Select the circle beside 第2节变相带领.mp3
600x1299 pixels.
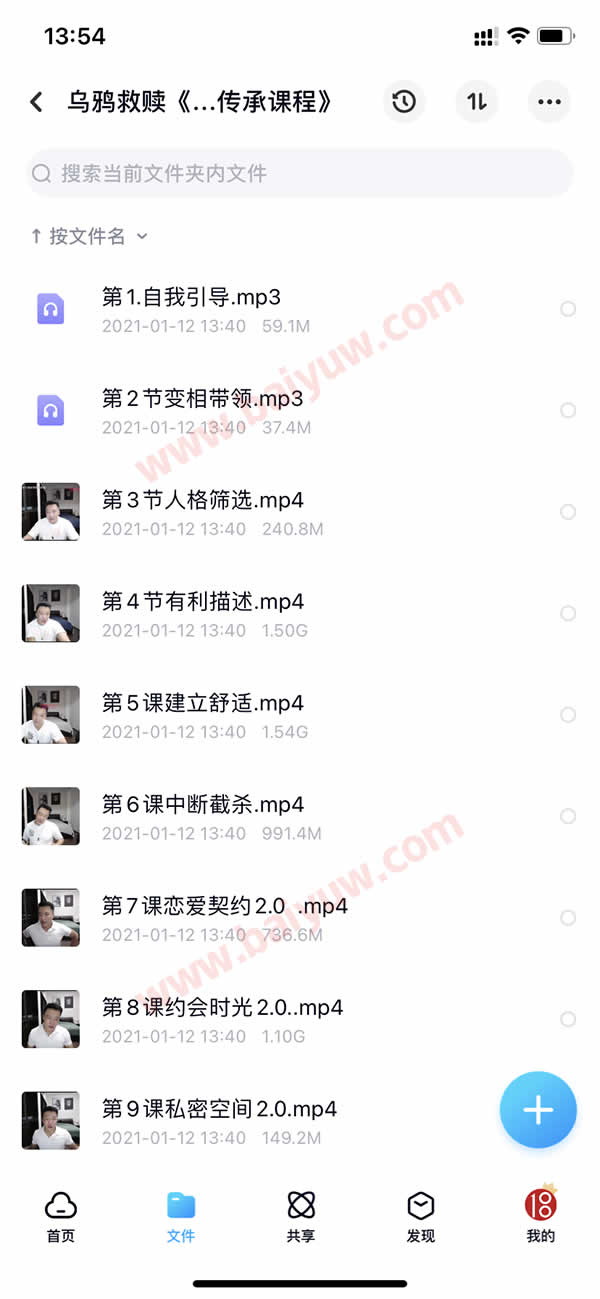click(x=568, y=410)
